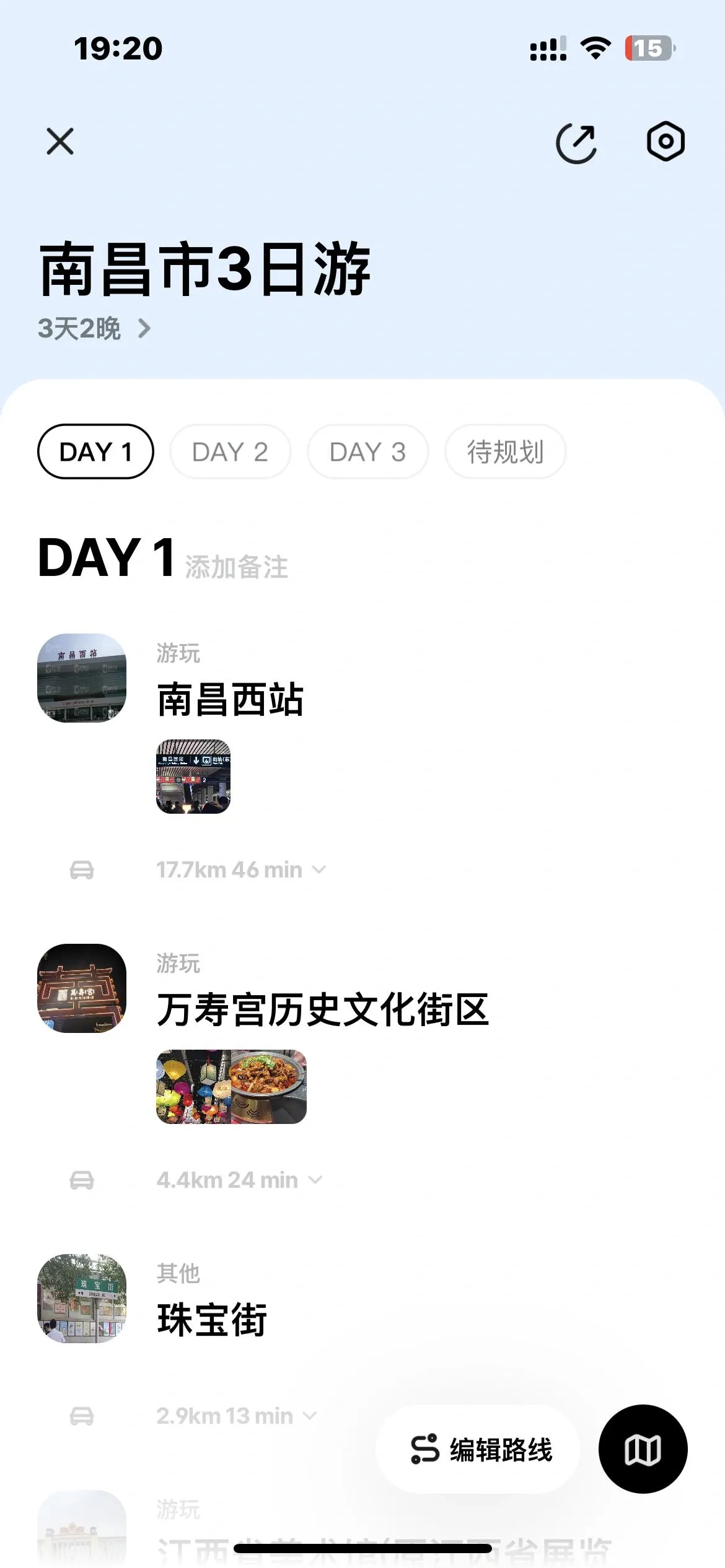Expand the 4.4km 24 min route

pos(239,1180)
